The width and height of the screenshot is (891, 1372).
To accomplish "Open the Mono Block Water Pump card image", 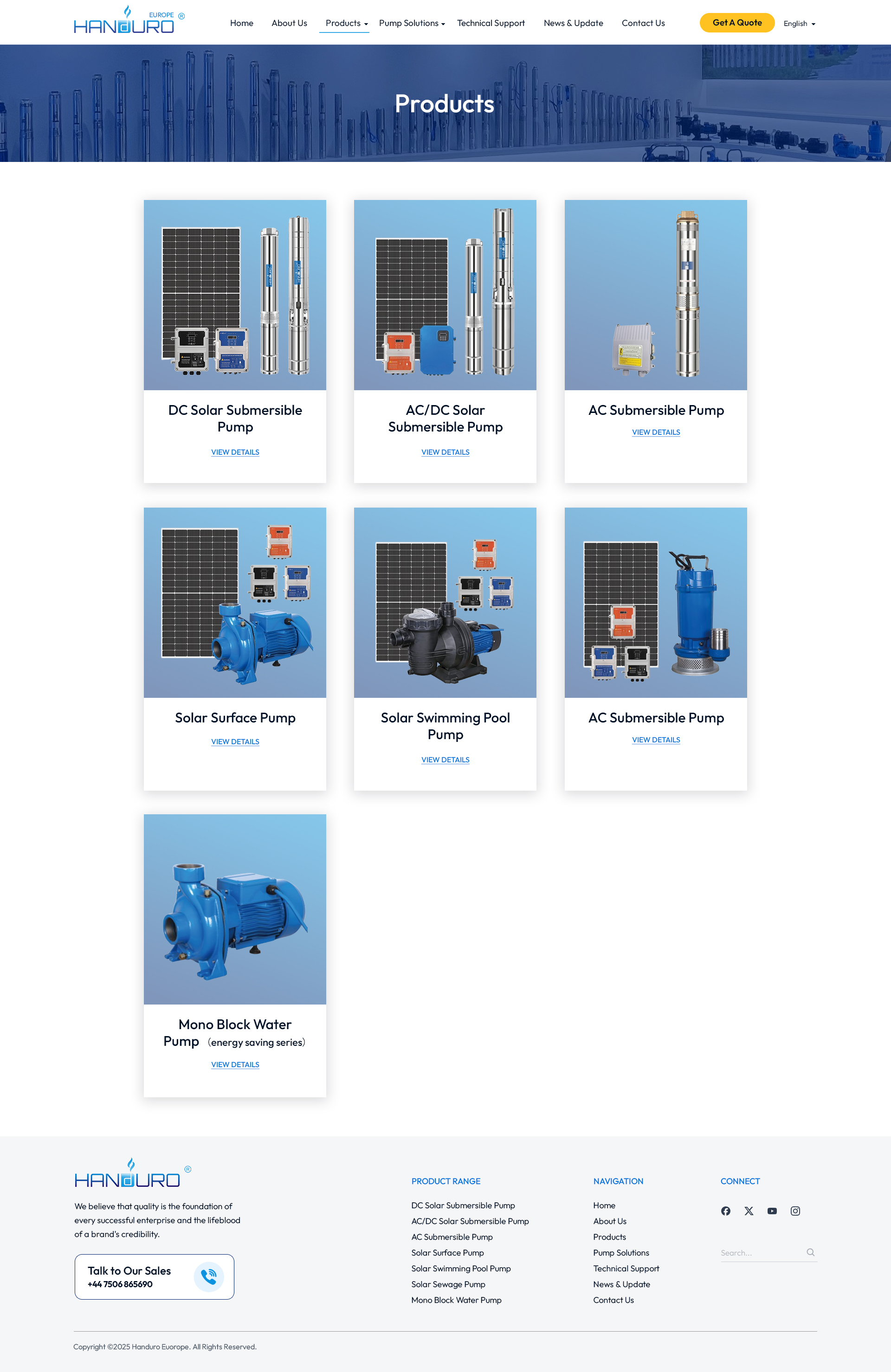I will point(235,909).
